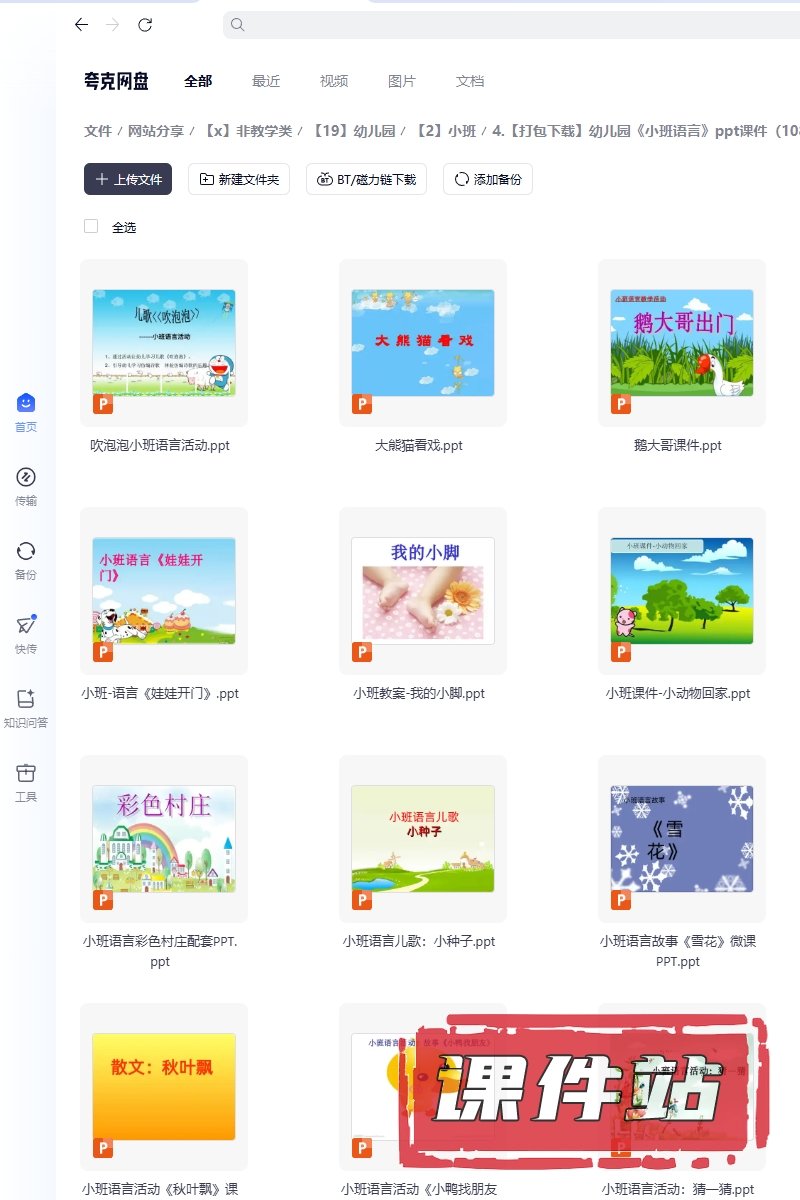
Task: Check the 全选 select-all checkbox
Action: coord(91,226)
